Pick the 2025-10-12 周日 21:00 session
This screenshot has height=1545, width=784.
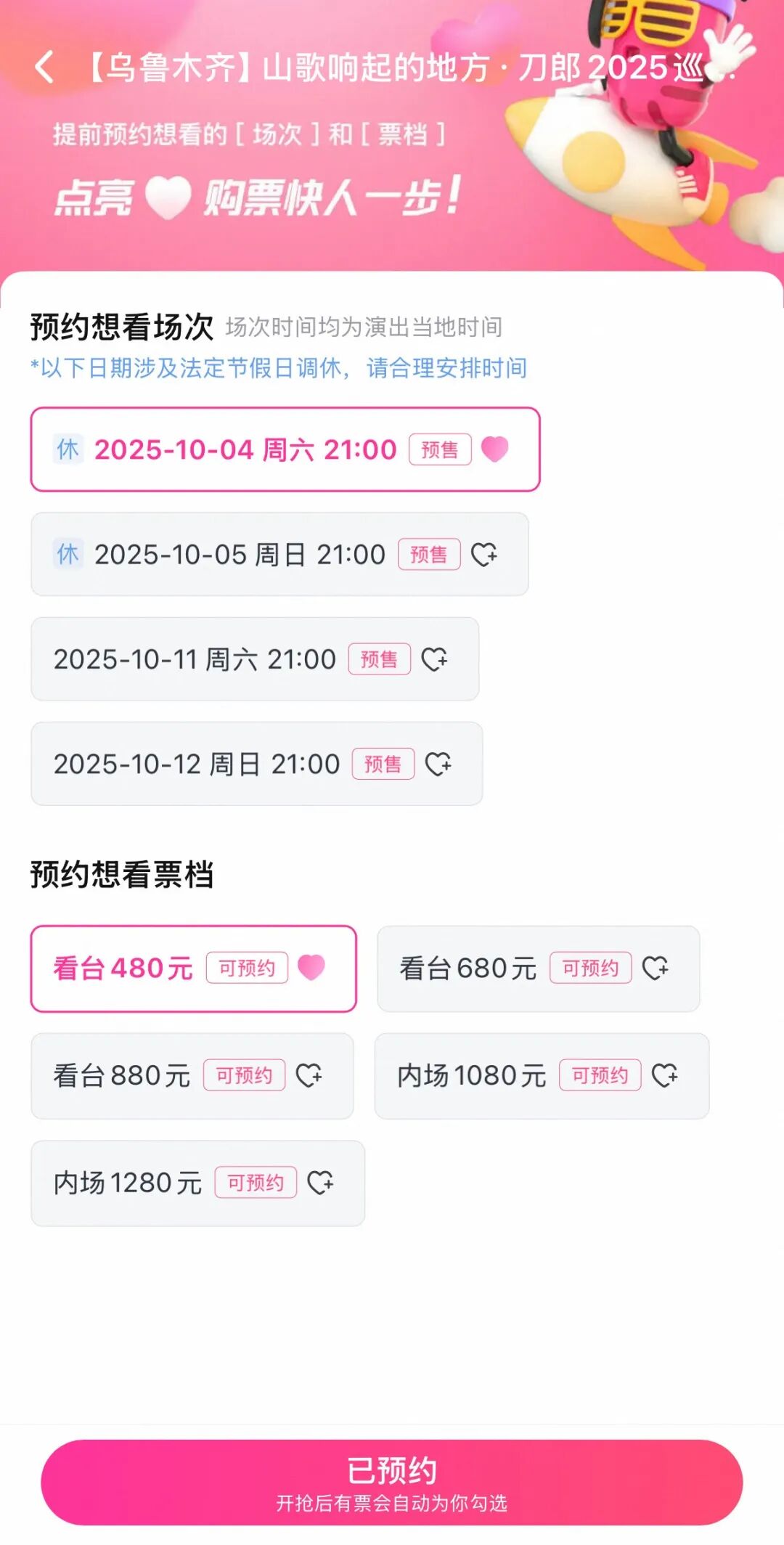click(x=256, y=764)
